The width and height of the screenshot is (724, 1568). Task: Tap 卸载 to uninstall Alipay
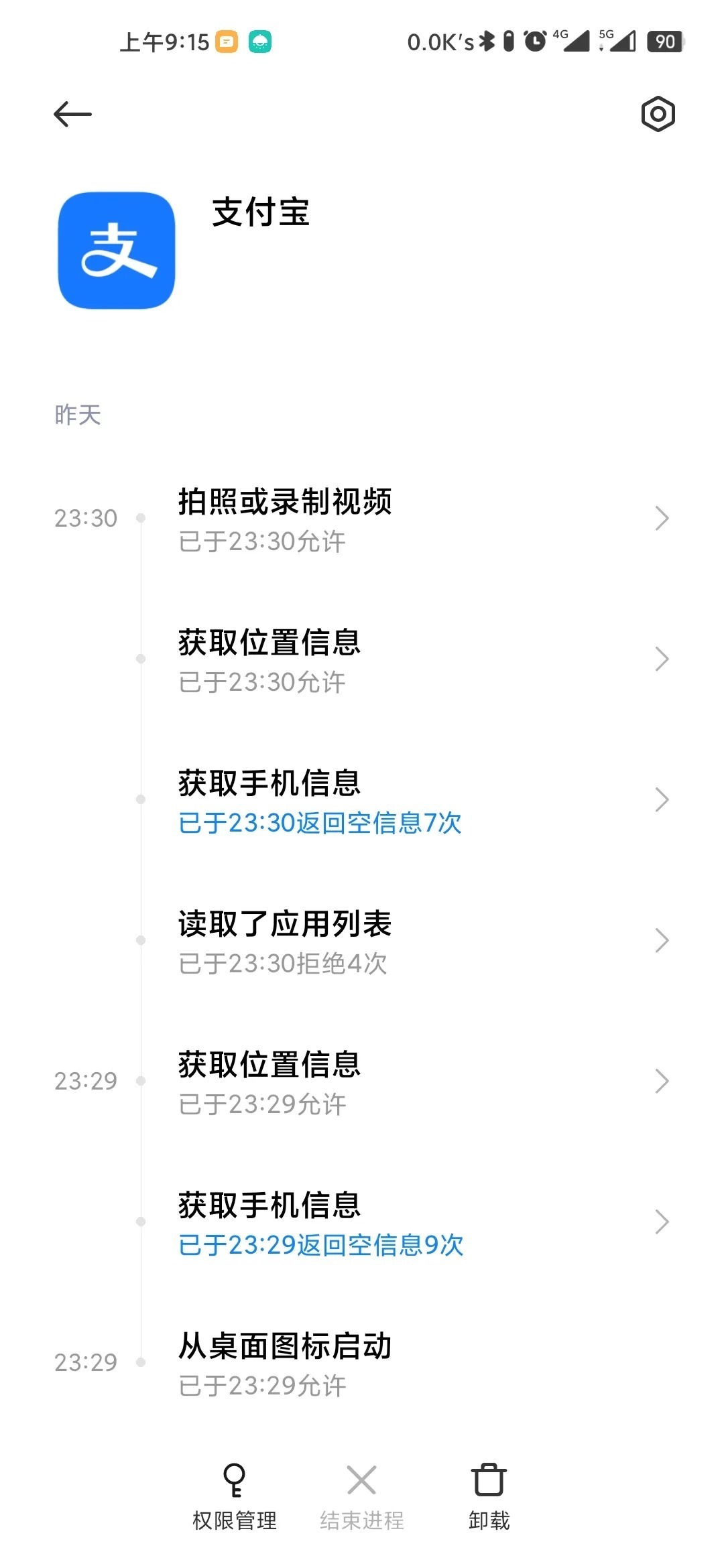click(x=489, y=1498)
